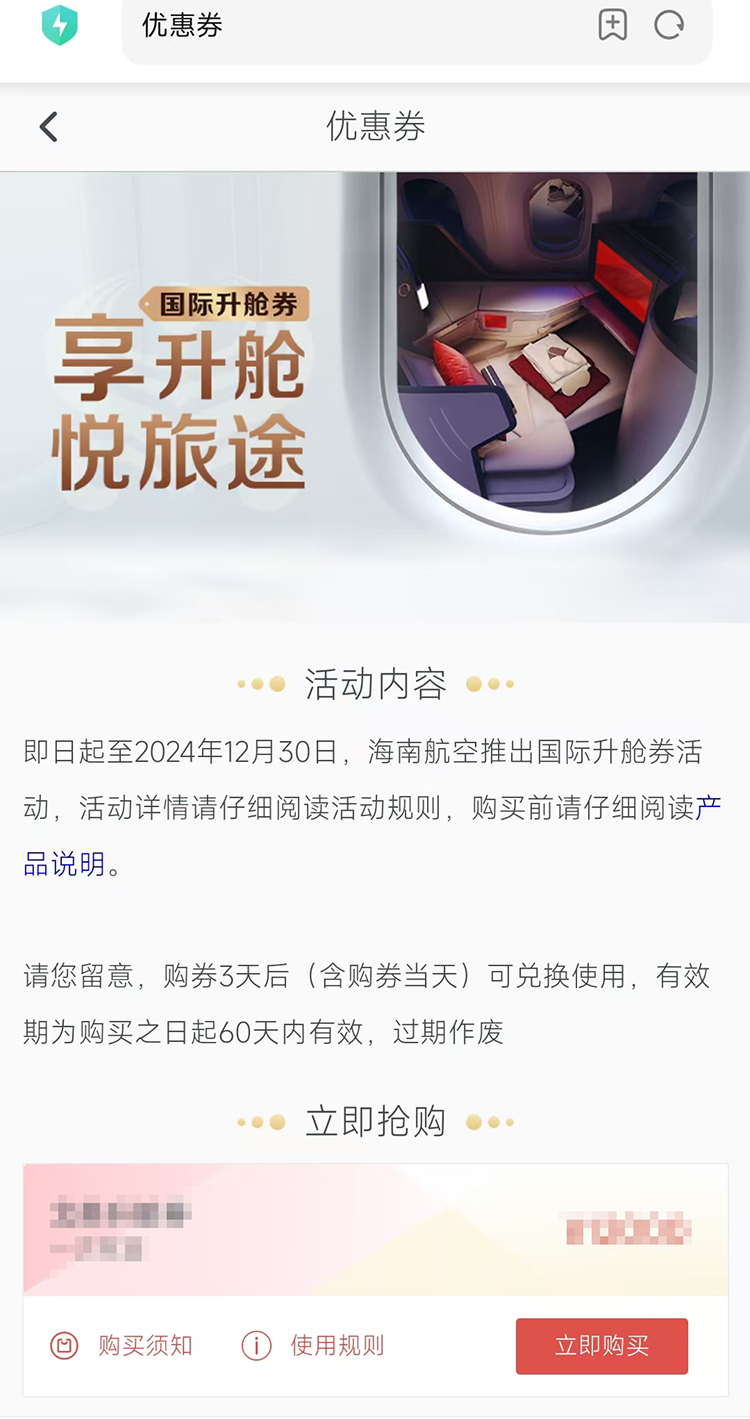View 使用规则 usage rules
750x1419 pixels.
(313, 1346)
